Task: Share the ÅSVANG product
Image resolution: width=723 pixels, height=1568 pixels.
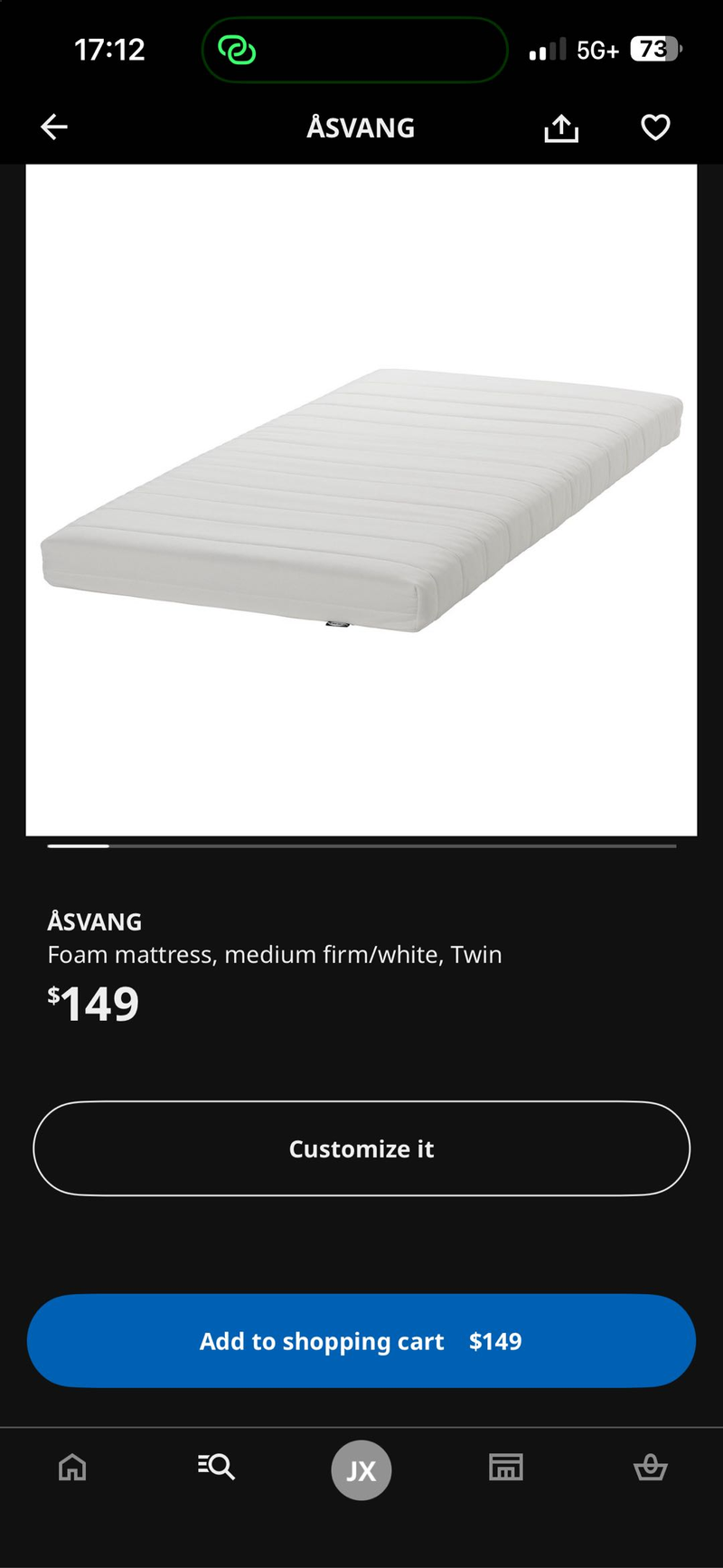Action: pos(561,128)
